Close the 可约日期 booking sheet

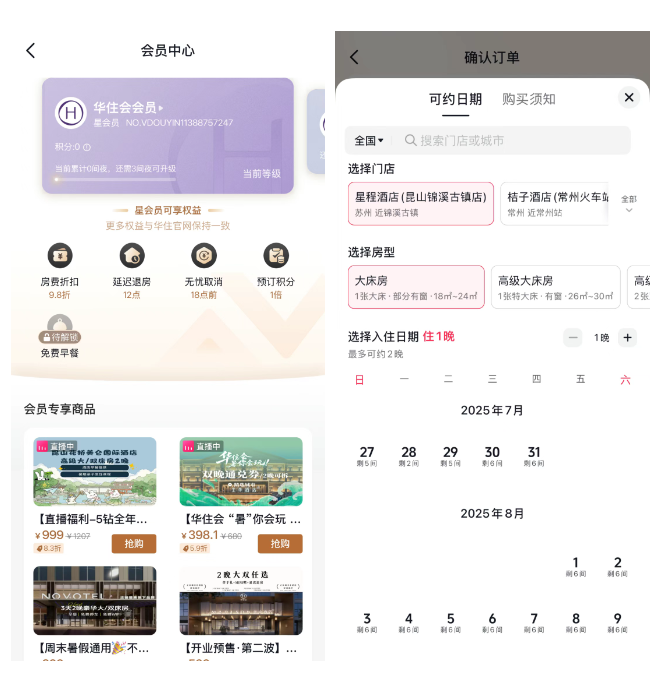point(628,97)
